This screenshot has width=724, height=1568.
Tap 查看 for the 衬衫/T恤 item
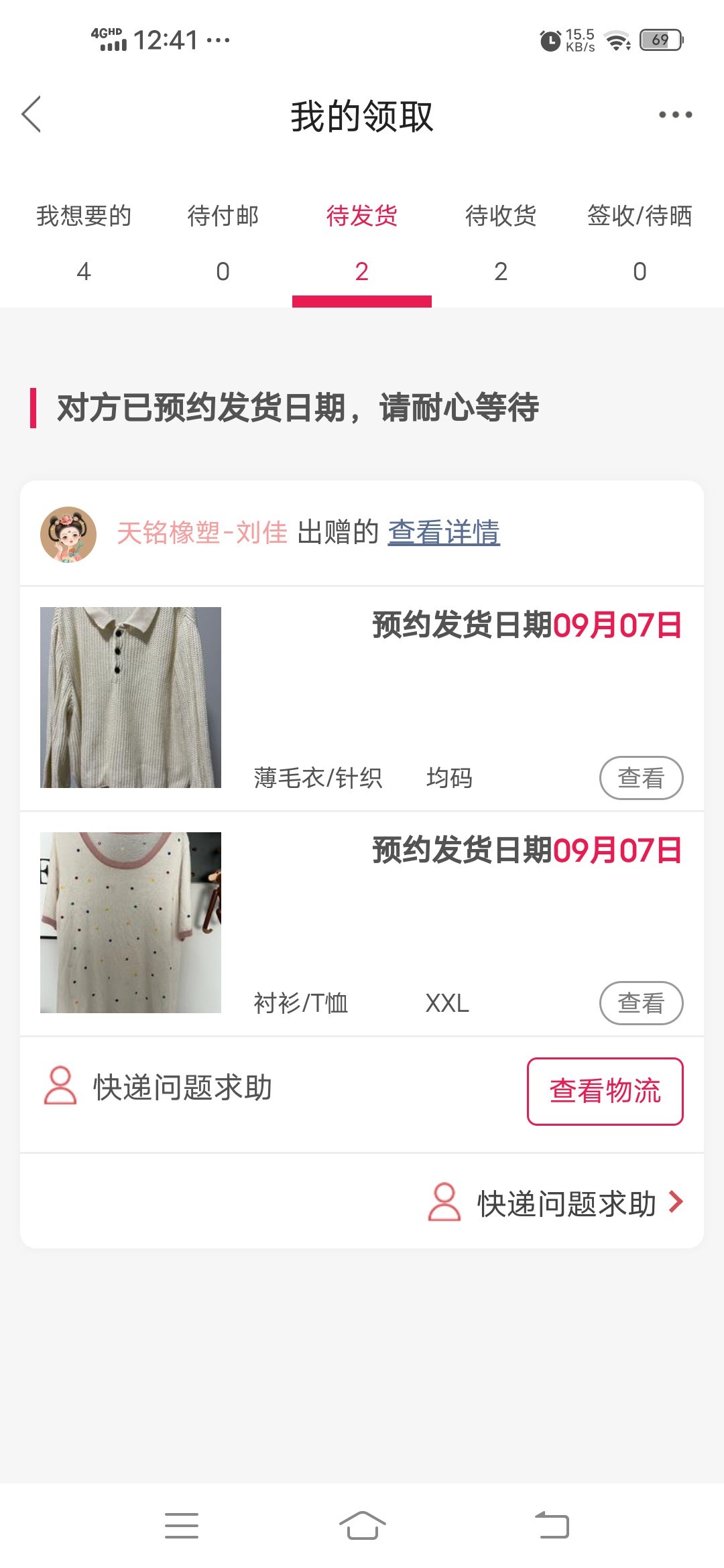641,1003
